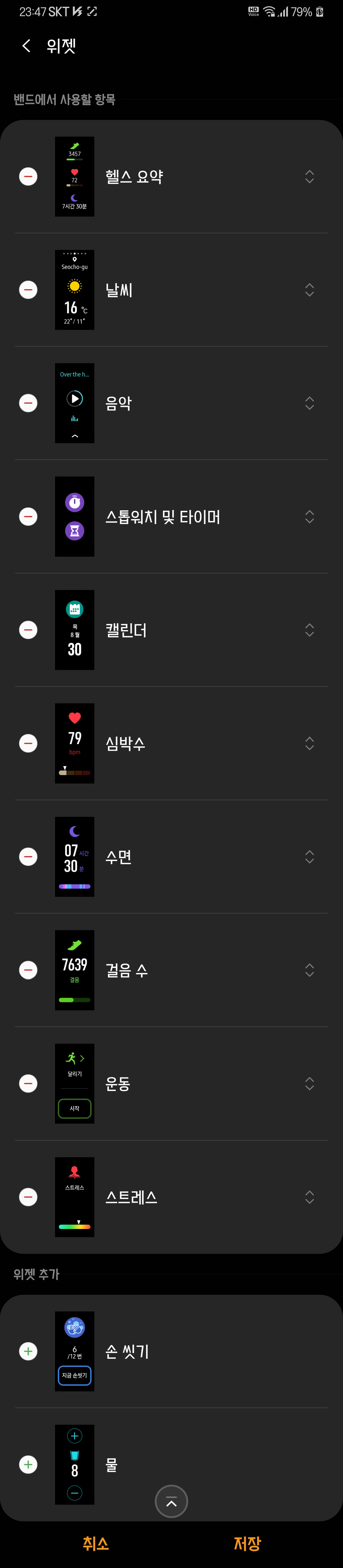
Task: Remove the 운동 widget
Action: click(x=28, y=1083)
